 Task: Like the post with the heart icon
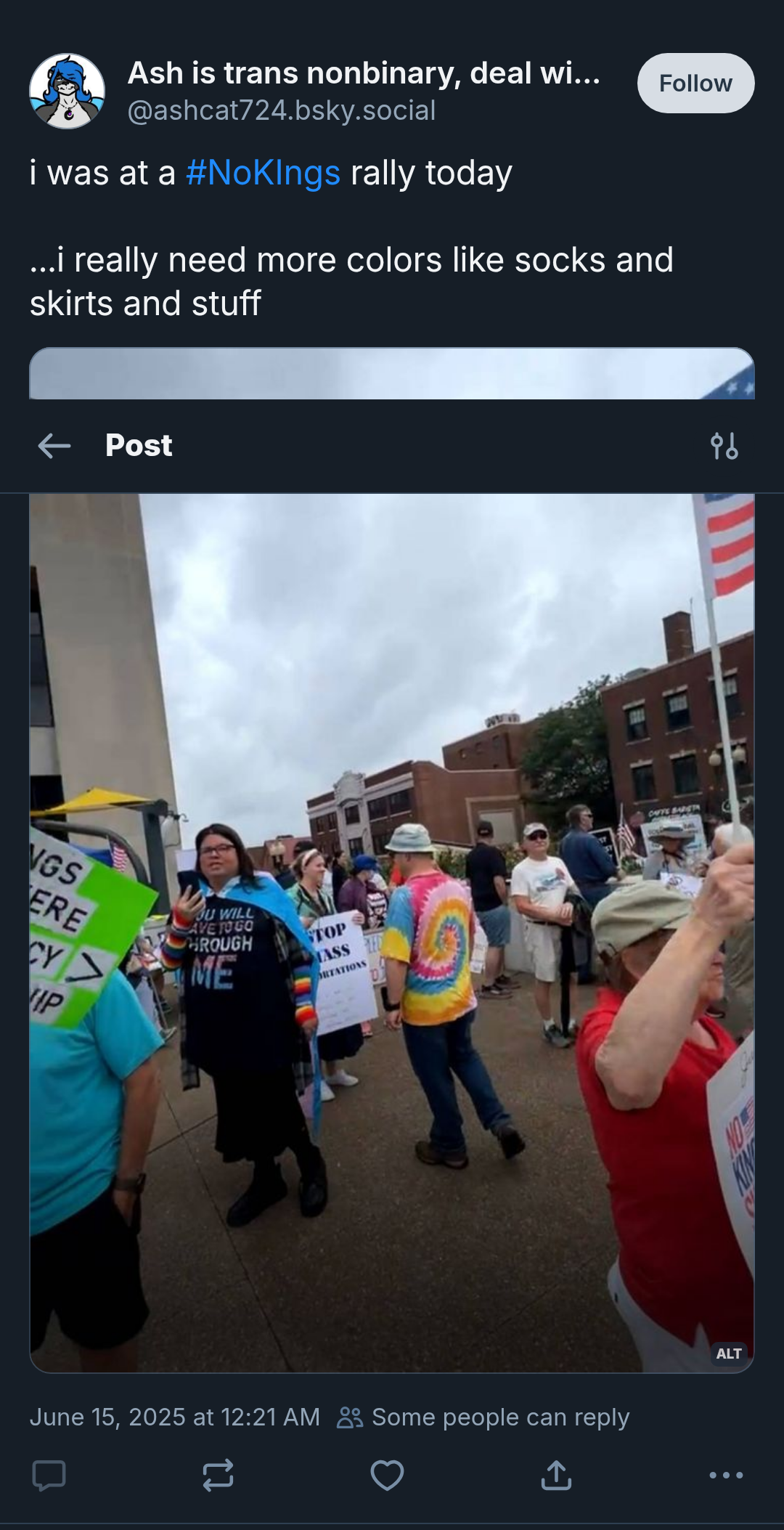pos(387,1475)
